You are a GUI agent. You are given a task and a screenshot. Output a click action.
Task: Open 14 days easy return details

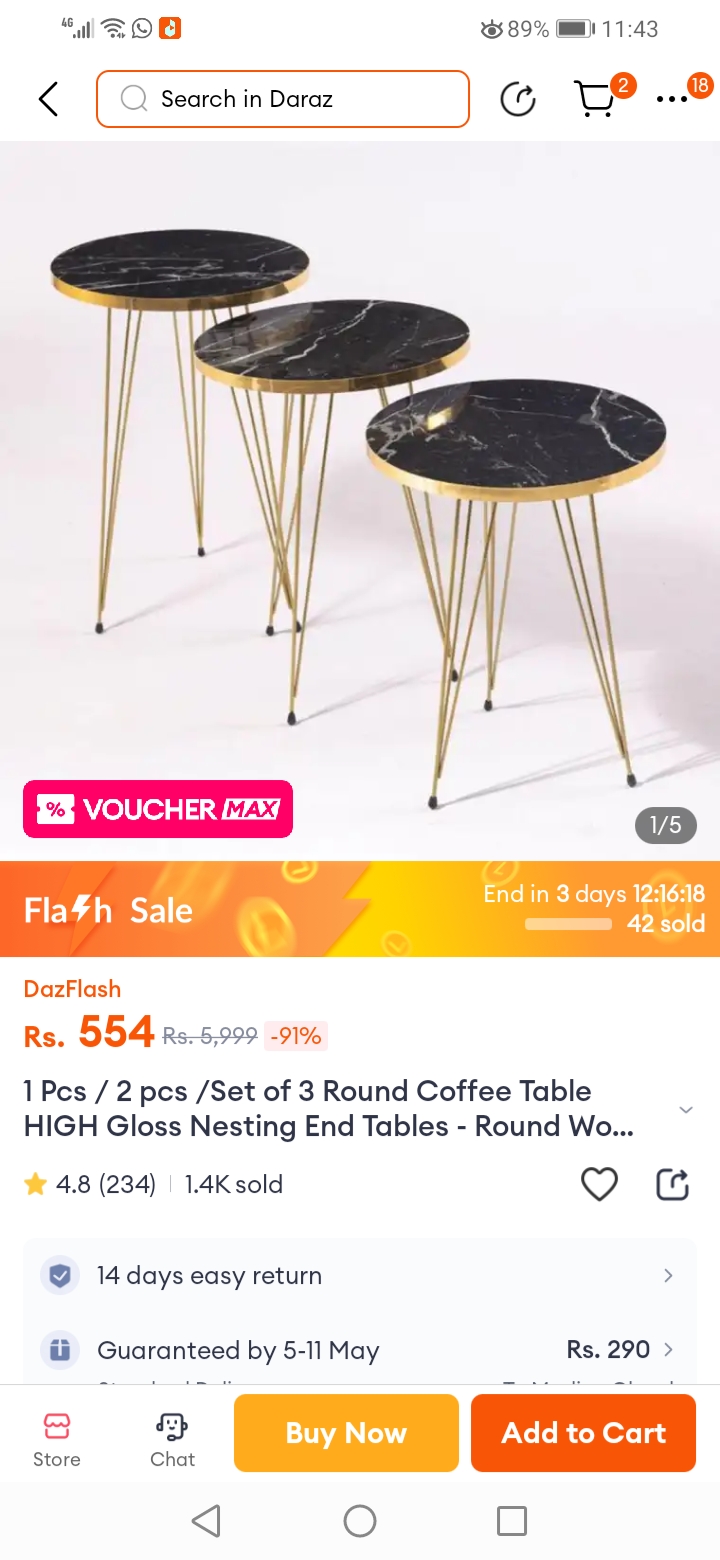click(x=360, y=1275)
